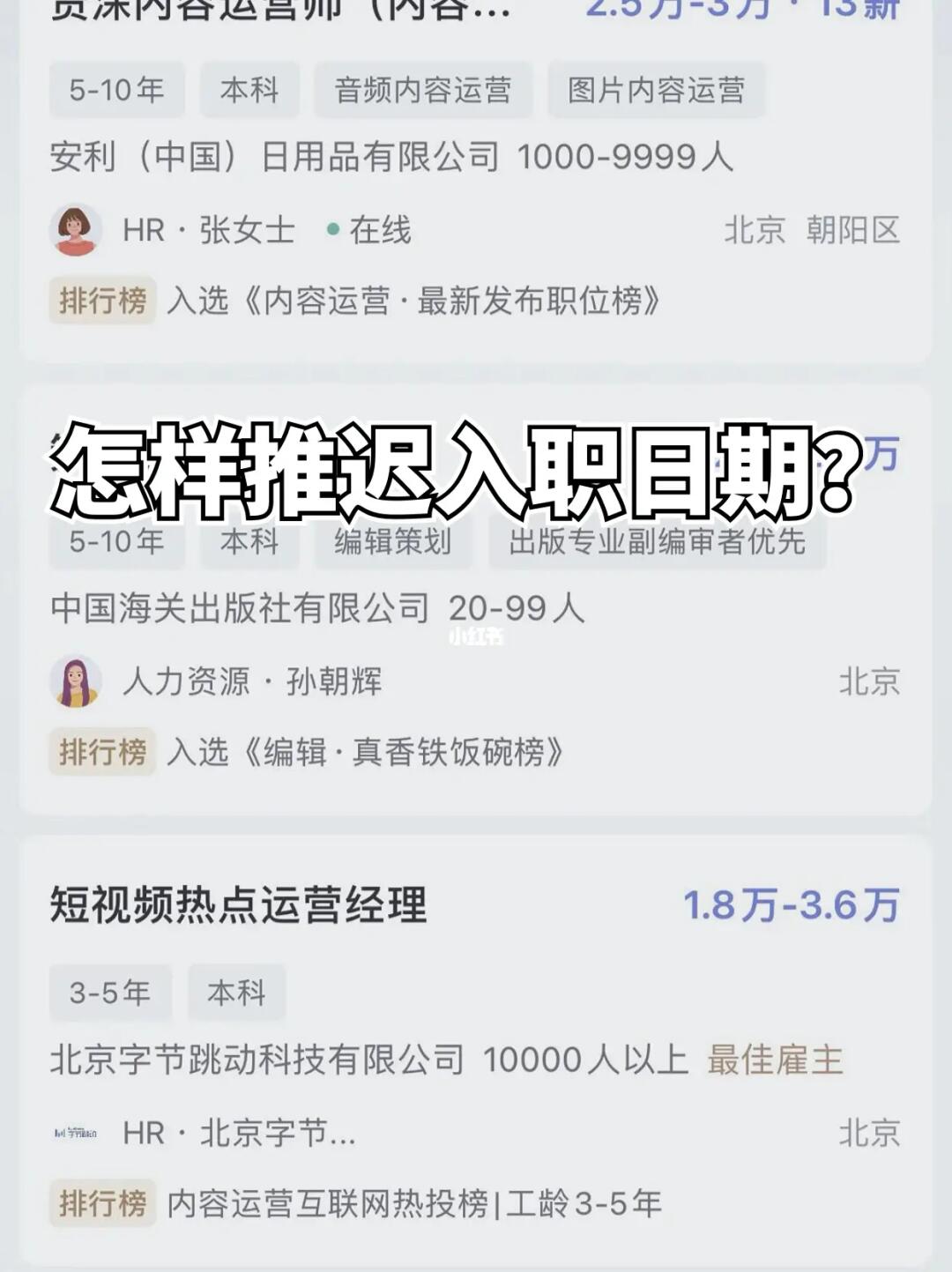Screen dimensions: 952x1272
Task: Select the 音频内容运营 skill tag
Action: pyautogui.click(x=425, y=89)
